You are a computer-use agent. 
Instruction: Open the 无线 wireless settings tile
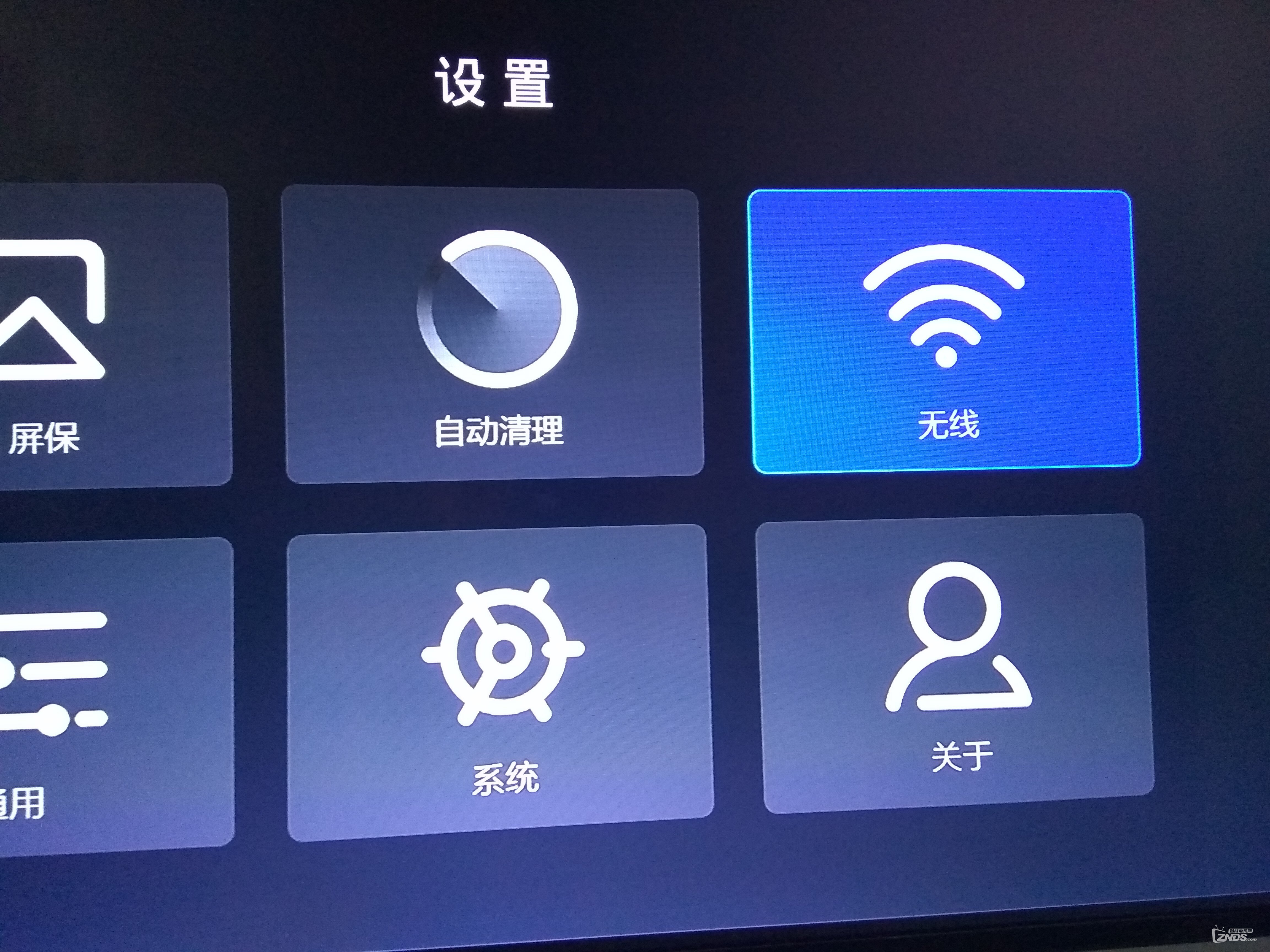tap(945, 332)
